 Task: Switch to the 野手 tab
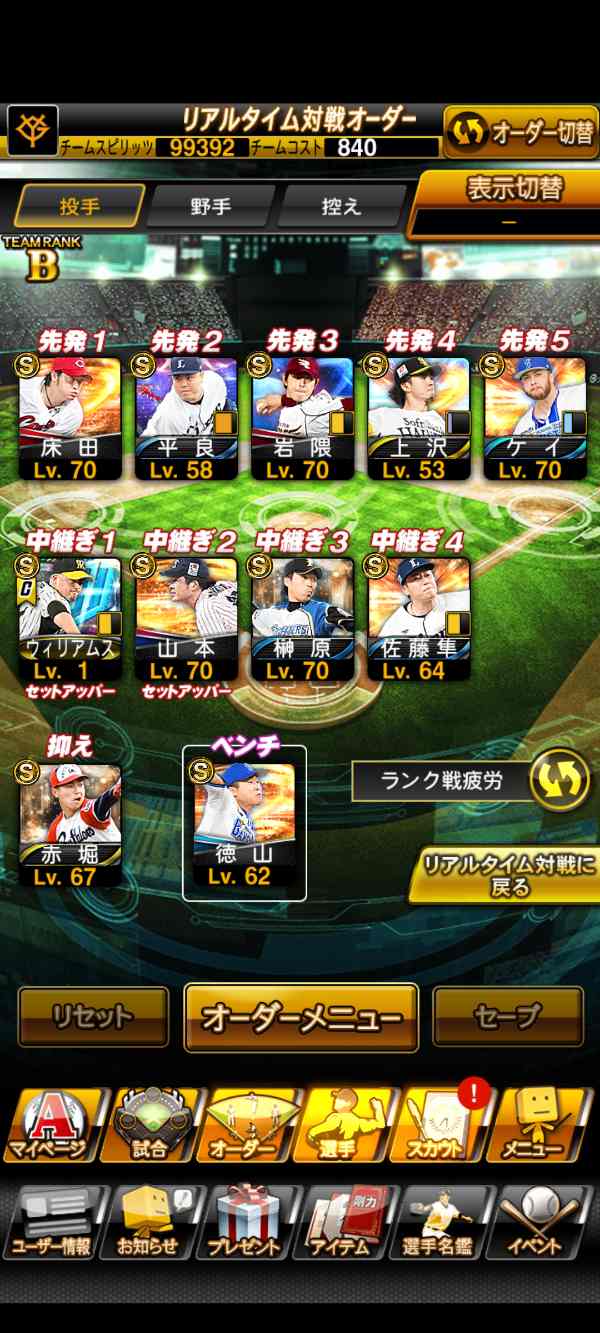[x=210, y=207]
